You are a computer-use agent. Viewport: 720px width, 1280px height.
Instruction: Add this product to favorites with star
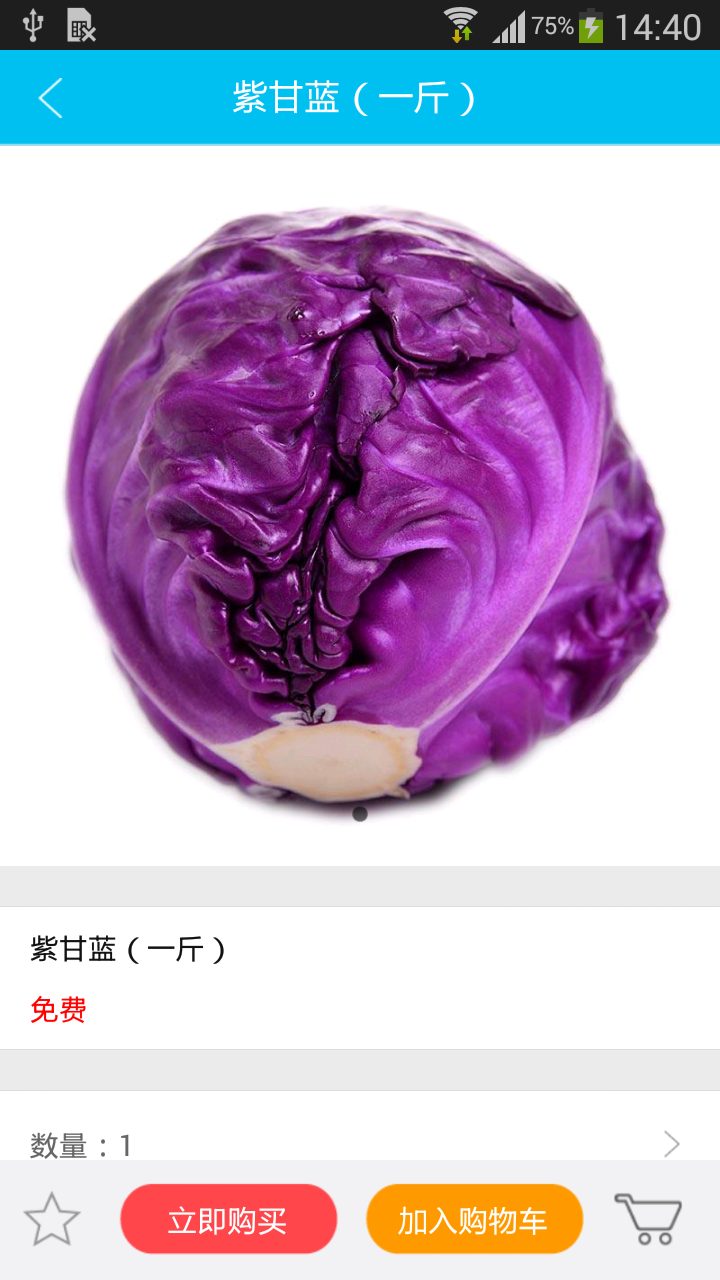(x=51, y=1219)
